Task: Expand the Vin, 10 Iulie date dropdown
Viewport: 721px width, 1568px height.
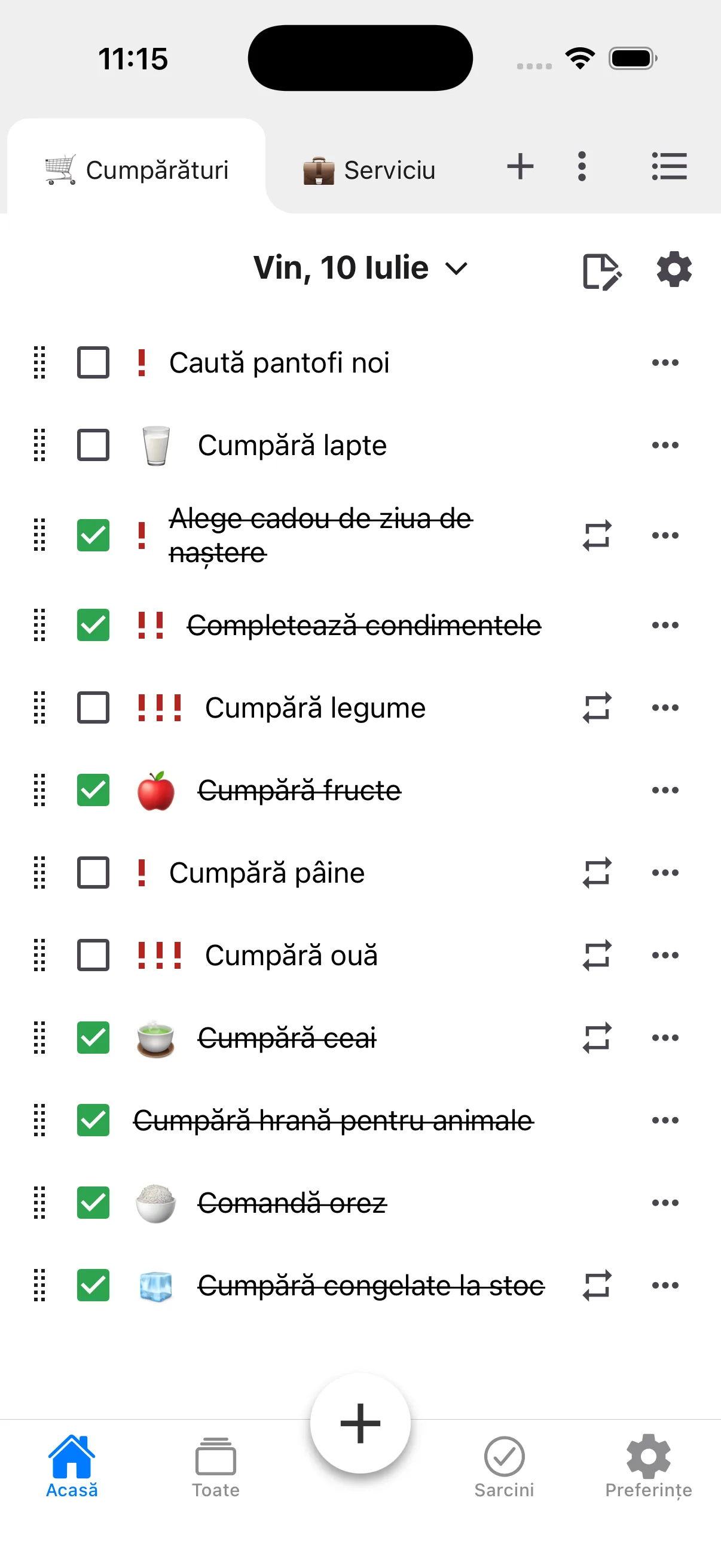Action: [361, 268]
